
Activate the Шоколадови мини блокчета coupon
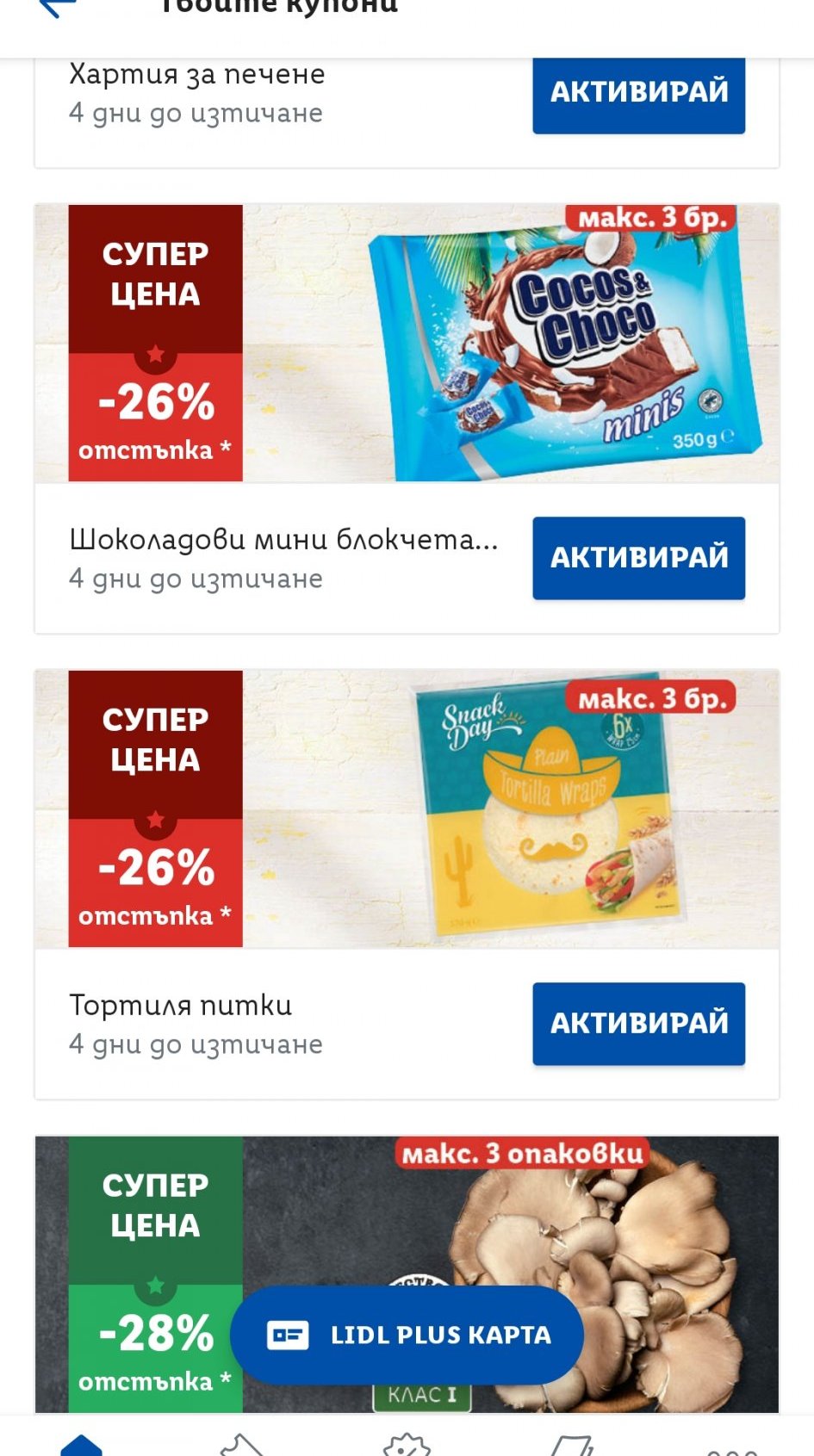pyautogui.click(x=638, y=558)
